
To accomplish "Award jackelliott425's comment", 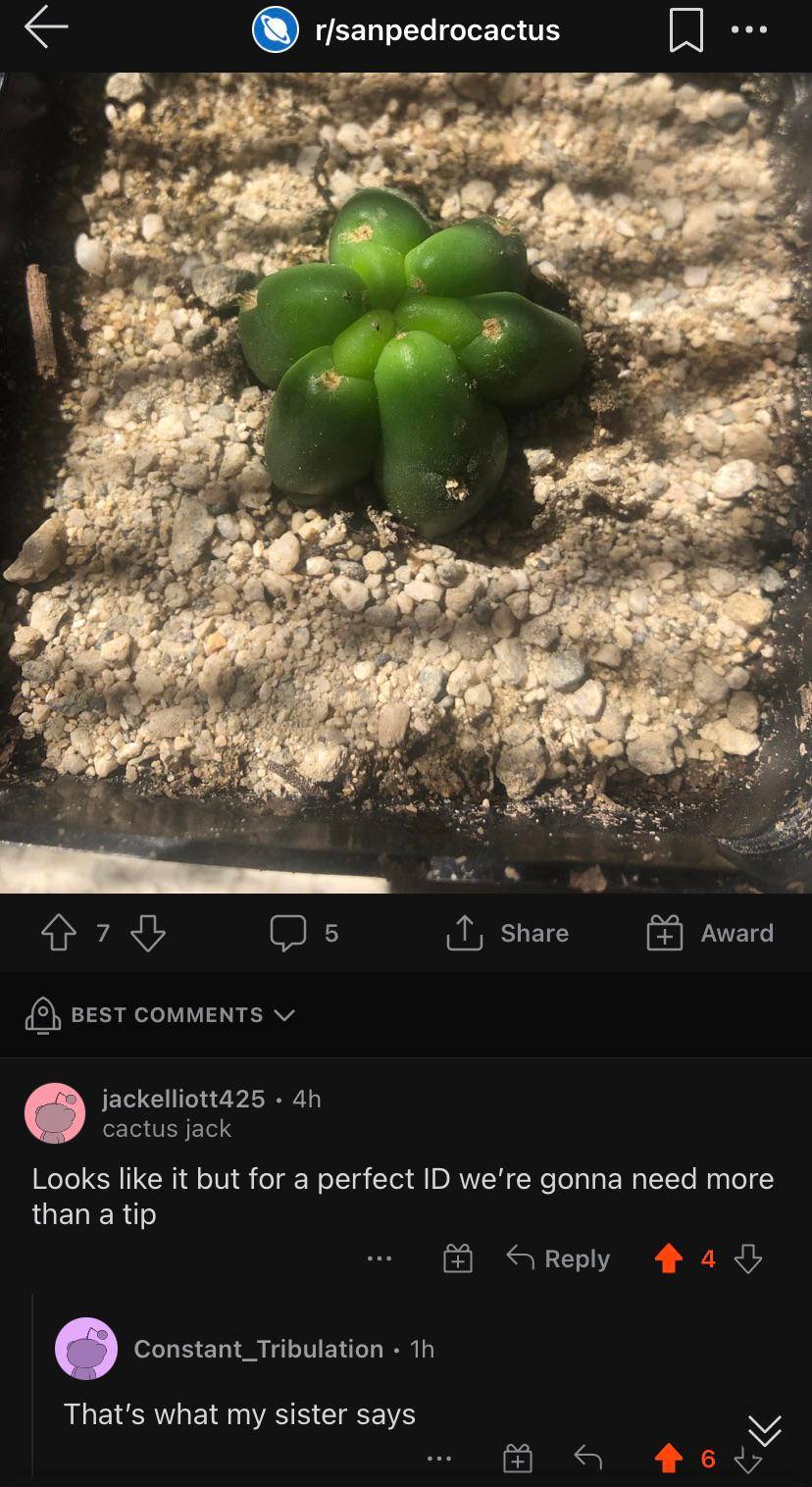I will point(457,1258).
